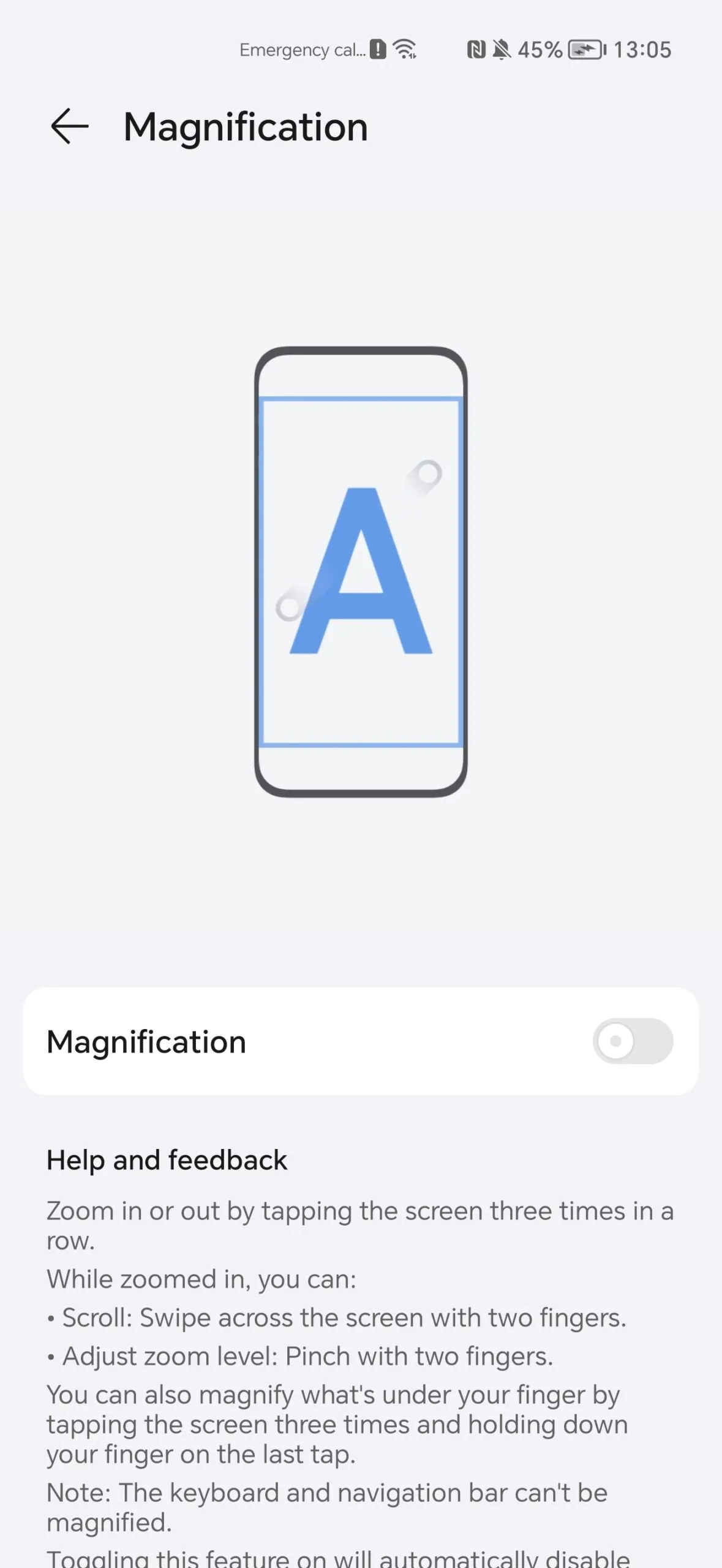Turn on the Magnification switch
This screenshot has height=1568, width=722.
pyautogui.click(x=632, y=1041)
